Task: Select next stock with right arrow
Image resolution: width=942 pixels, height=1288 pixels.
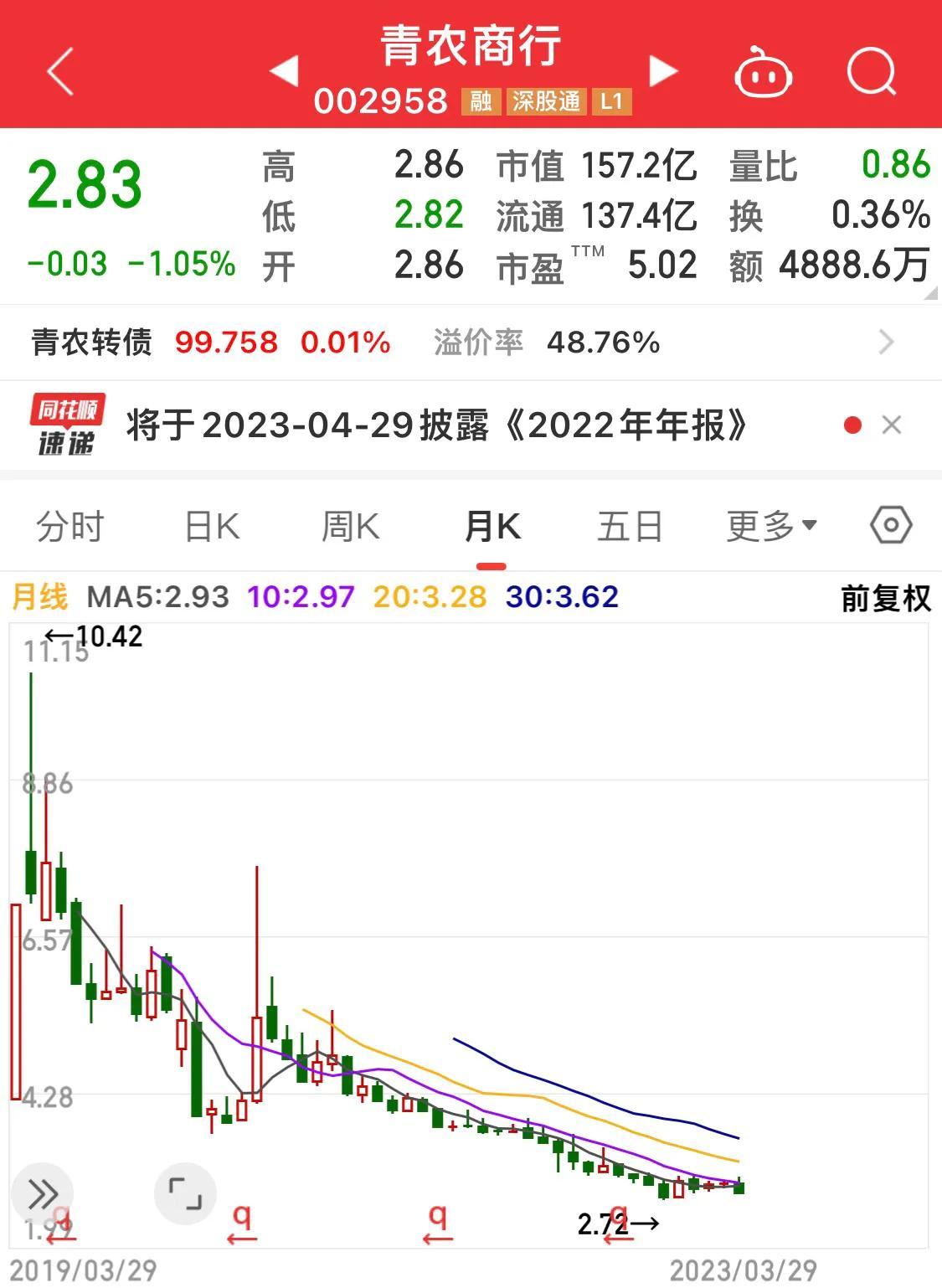Action: click(x=661, y=71)
